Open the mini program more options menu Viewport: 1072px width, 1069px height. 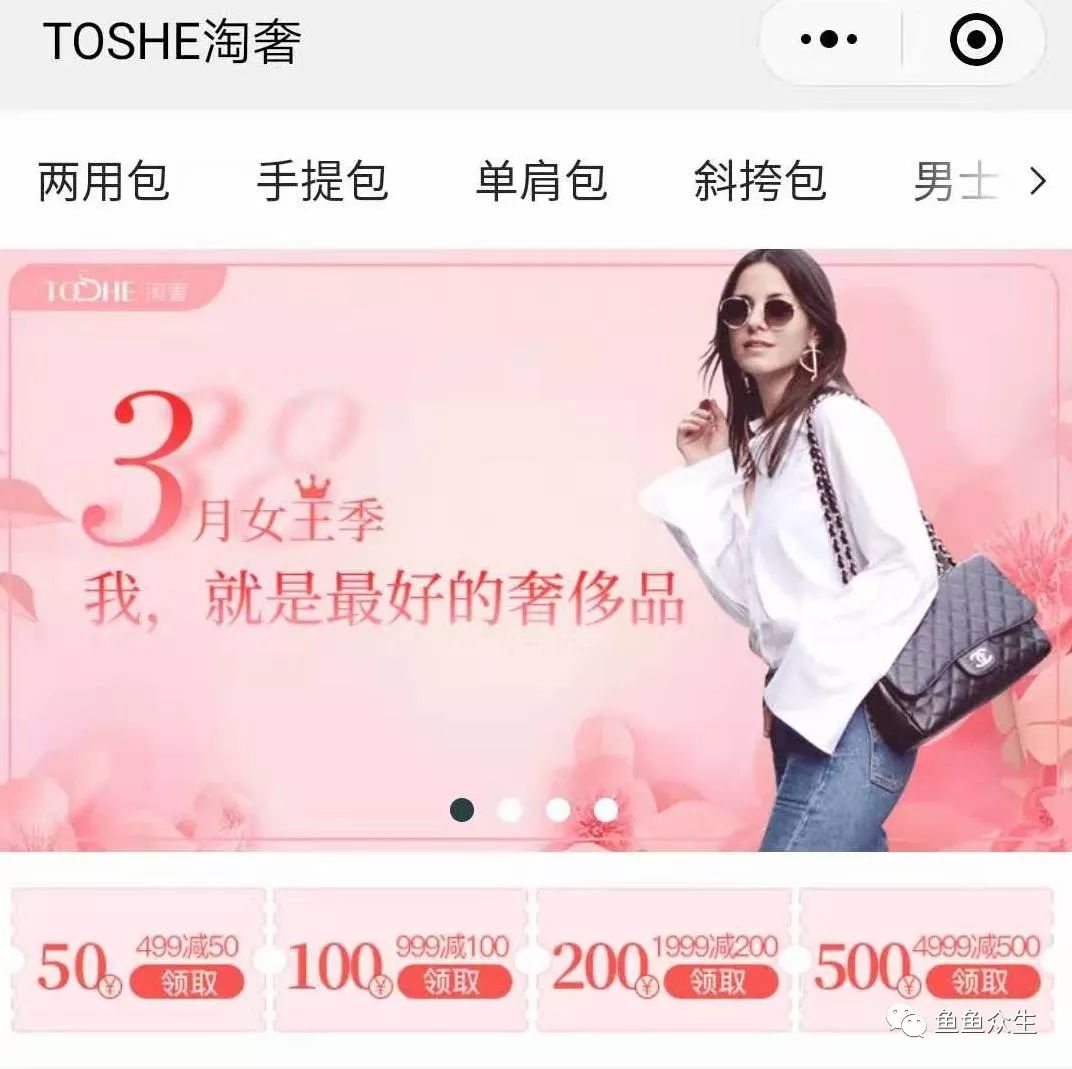[829, 40]
